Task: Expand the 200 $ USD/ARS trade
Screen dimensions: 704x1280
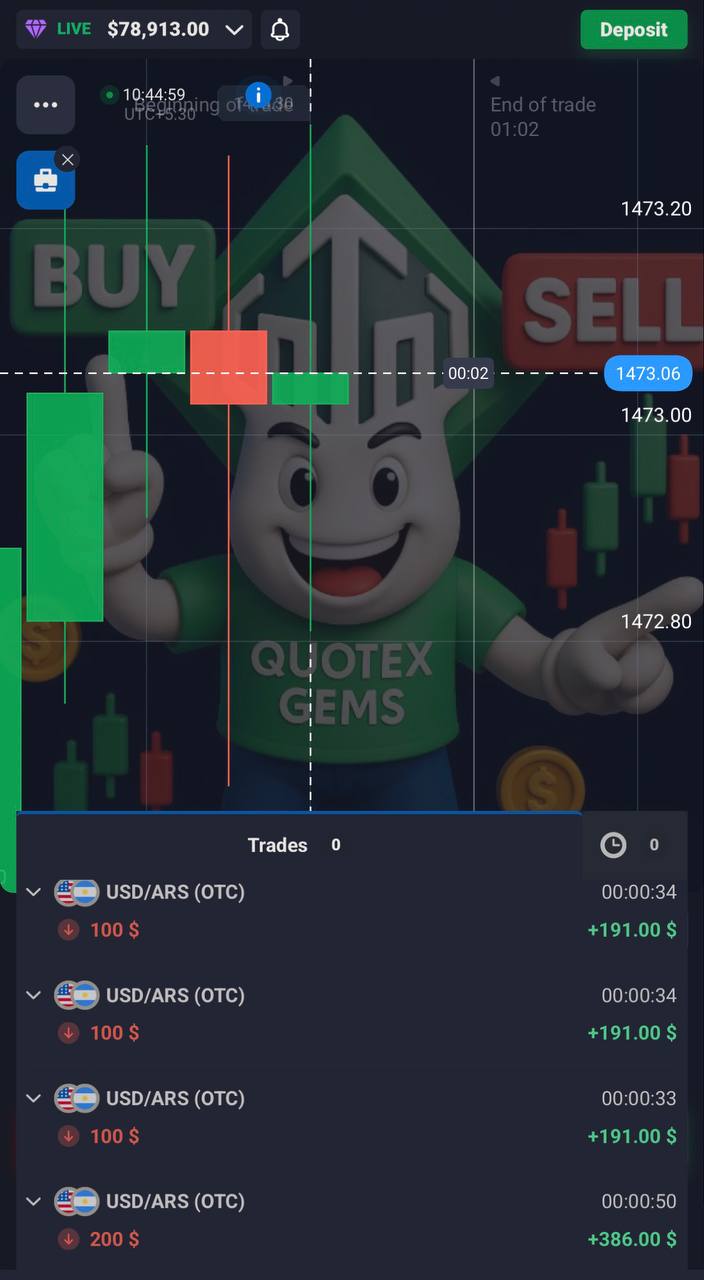Action: click(x=34, y=1201)
